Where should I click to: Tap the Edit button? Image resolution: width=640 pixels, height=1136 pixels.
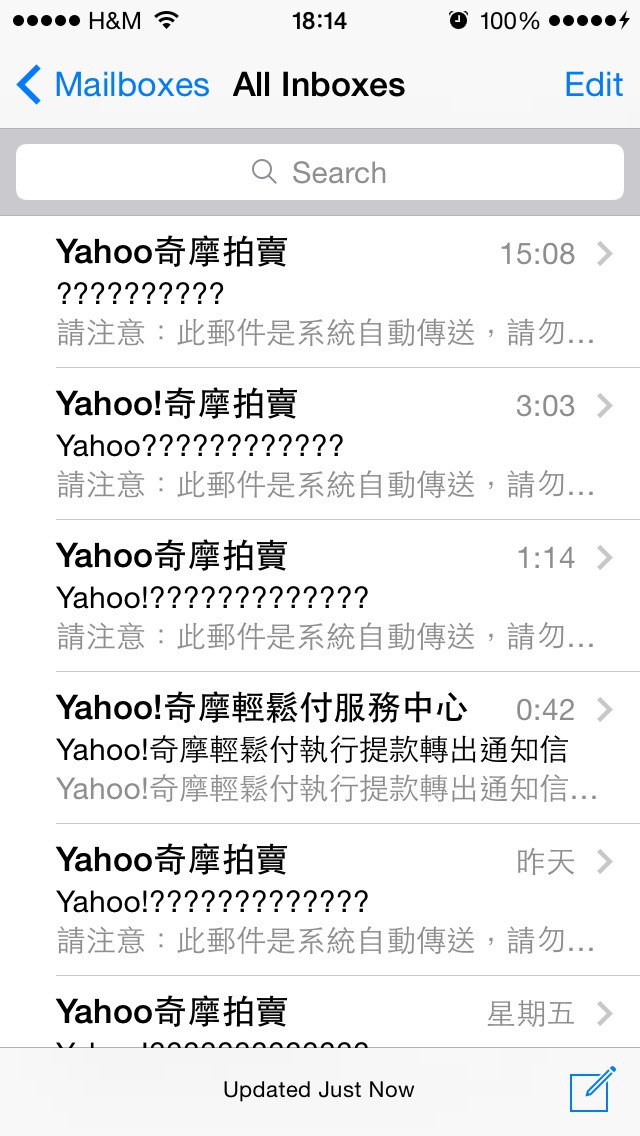point(594,85)
